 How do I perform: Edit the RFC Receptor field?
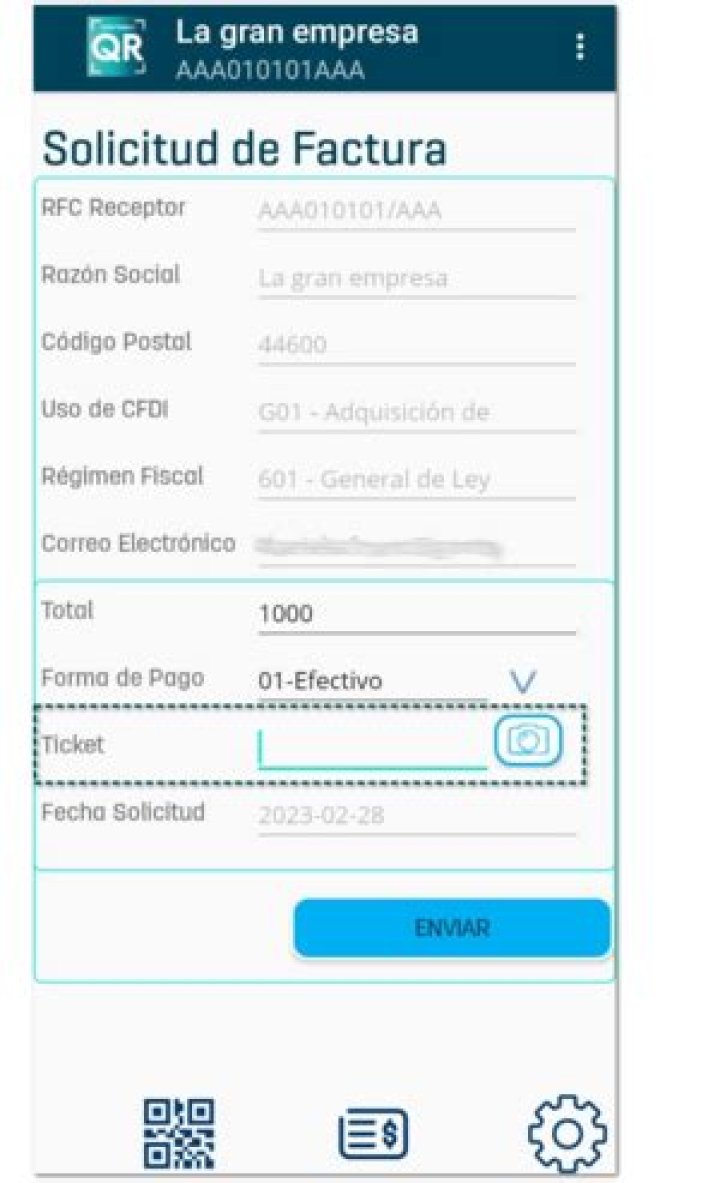click(x=415, y=211)
